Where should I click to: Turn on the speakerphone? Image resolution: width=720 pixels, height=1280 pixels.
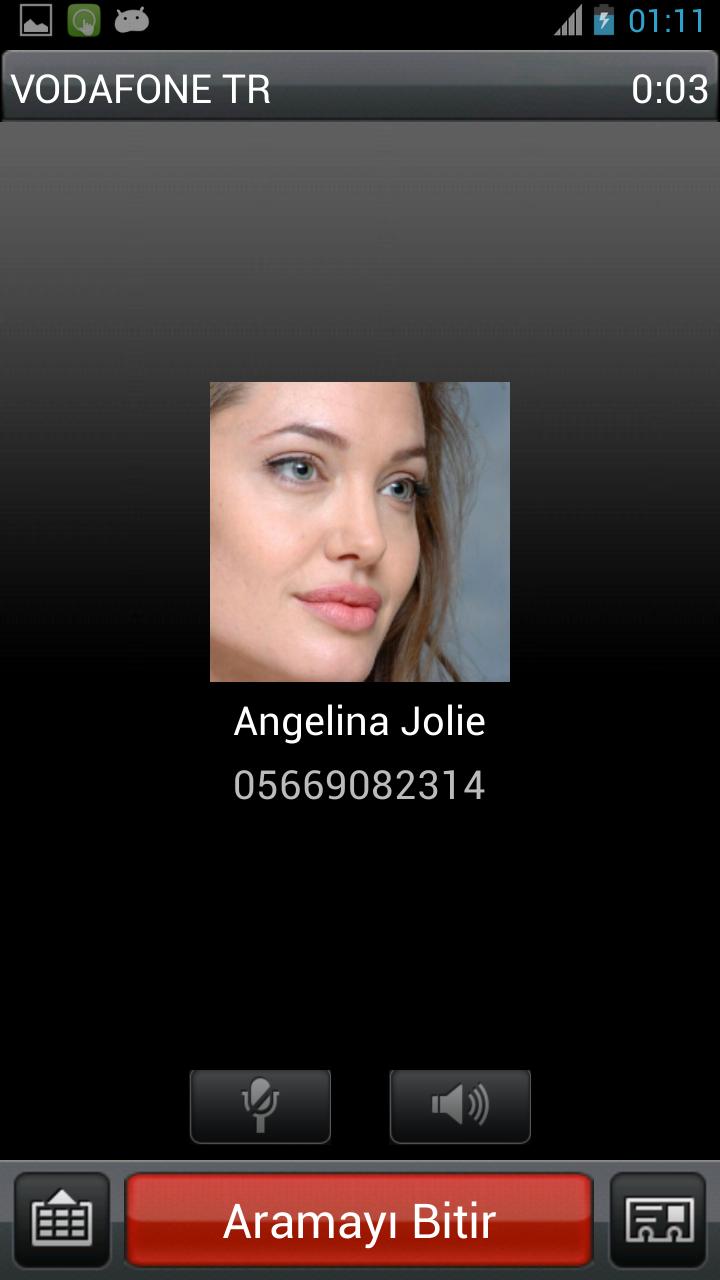[460, 1106]
